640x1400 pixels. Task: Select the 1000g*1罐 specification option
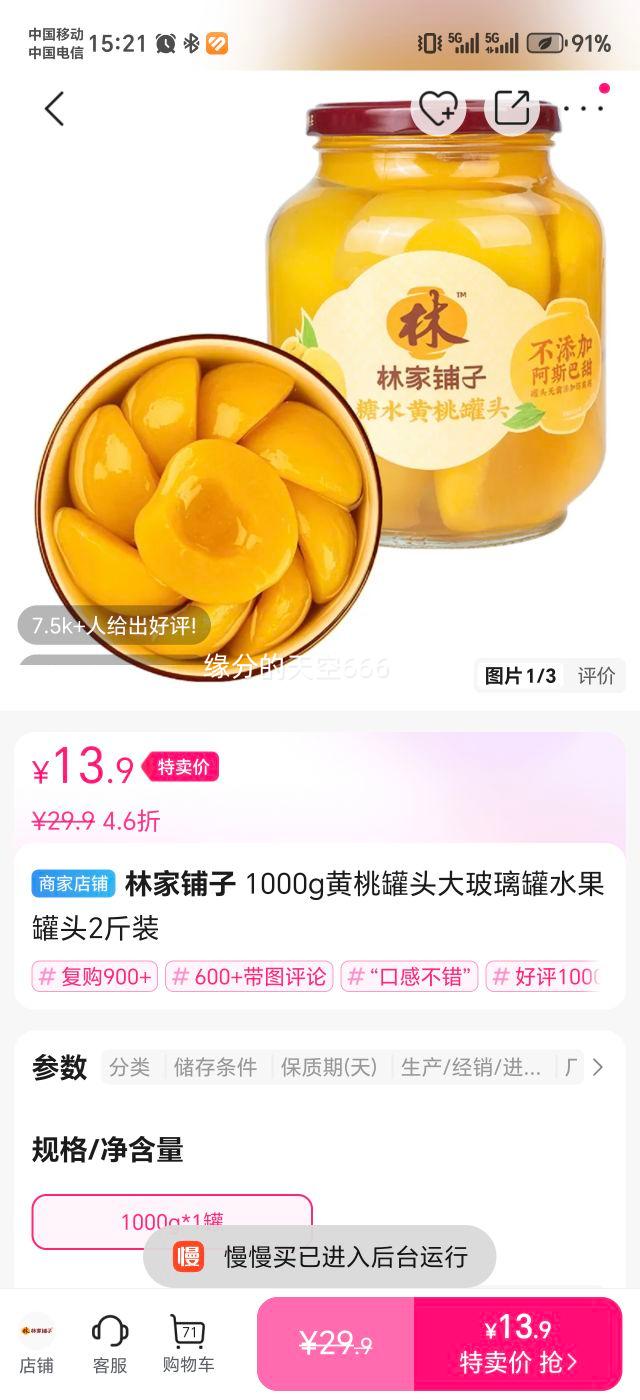click(x=172, y=1220)
